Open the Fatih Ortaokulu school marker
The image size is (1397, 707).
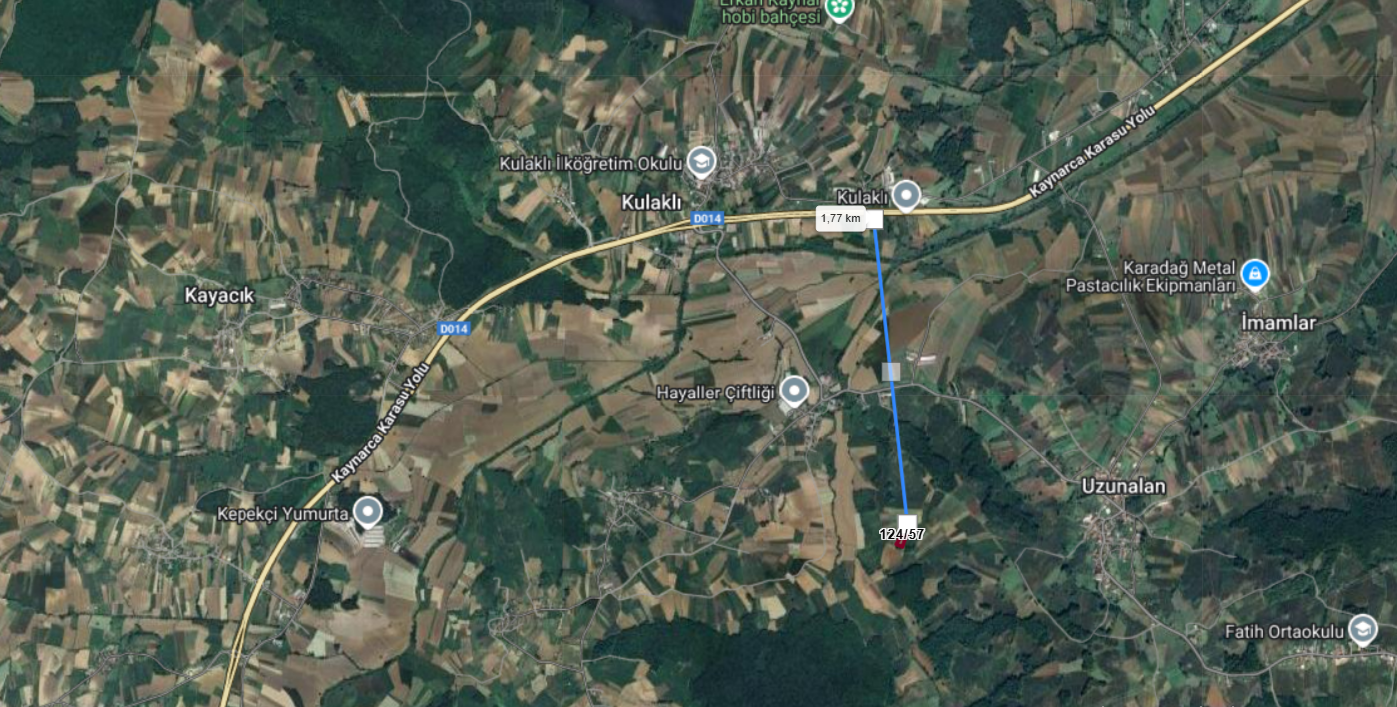tap(1361, 628)
